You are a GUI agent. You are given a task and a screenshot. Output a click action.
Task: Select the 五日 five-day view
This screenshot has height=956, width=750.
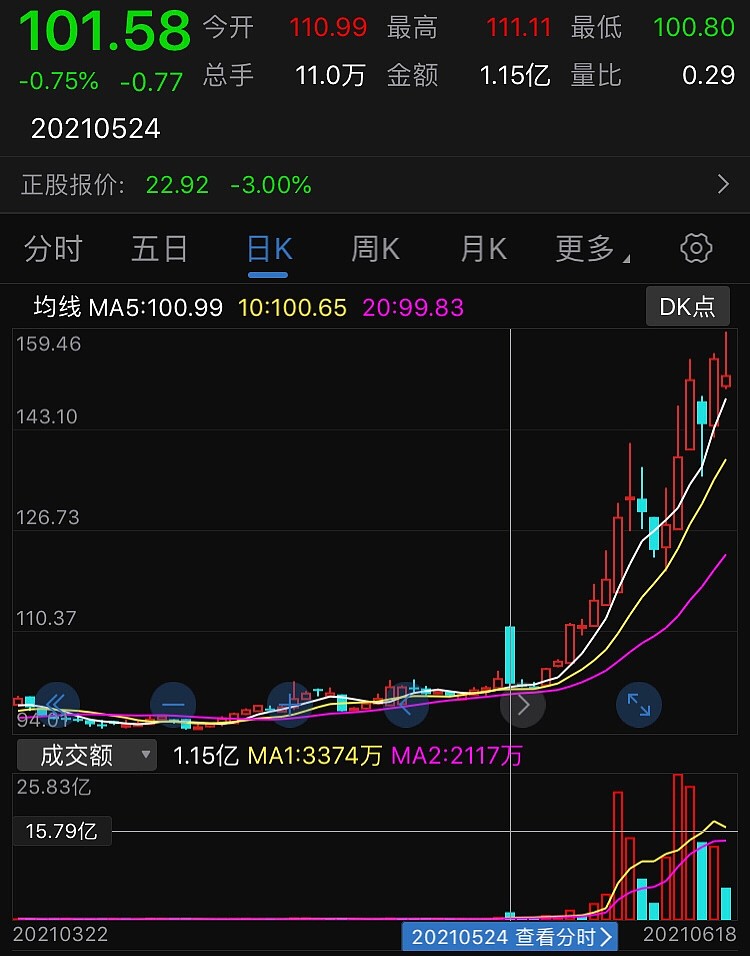pyautogui.click(x=159, y=249)
